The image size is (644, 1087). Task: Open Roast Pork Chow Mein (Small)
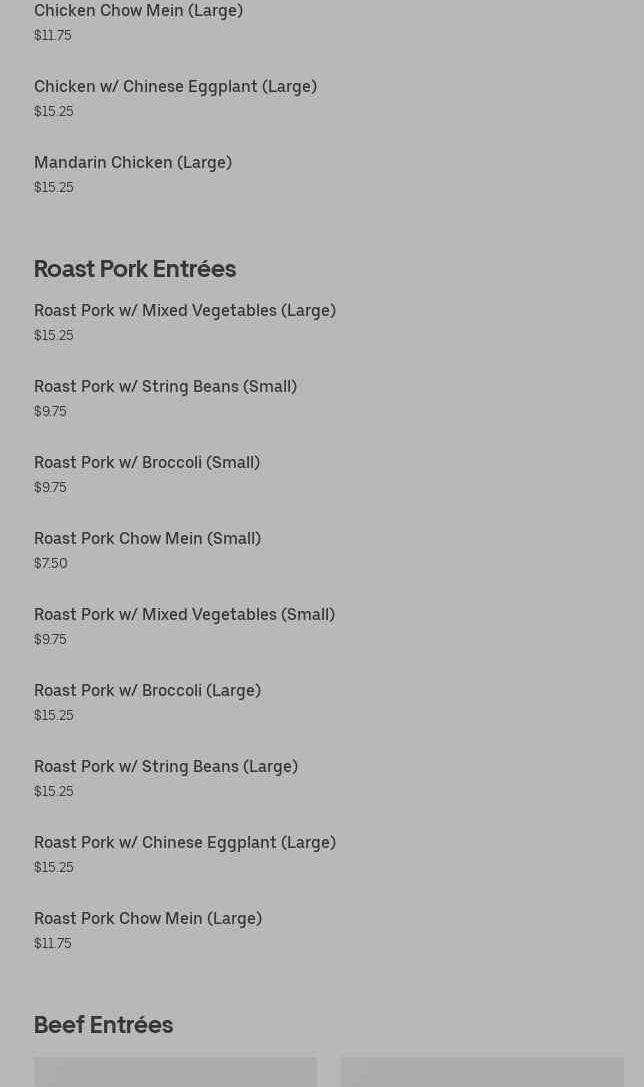[147, 539]
